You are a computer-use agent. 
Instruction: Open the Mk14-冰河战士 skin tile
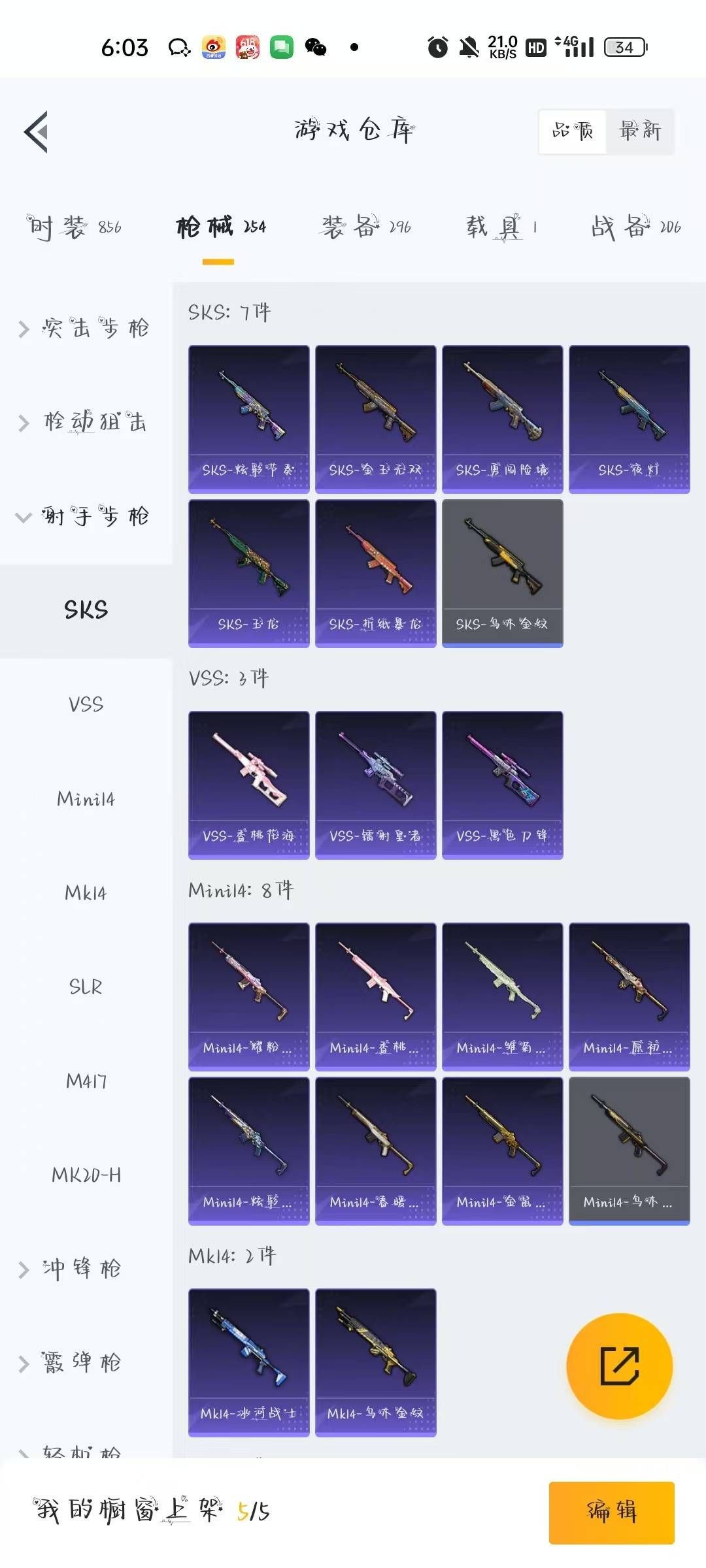[x=248, y=1363]
